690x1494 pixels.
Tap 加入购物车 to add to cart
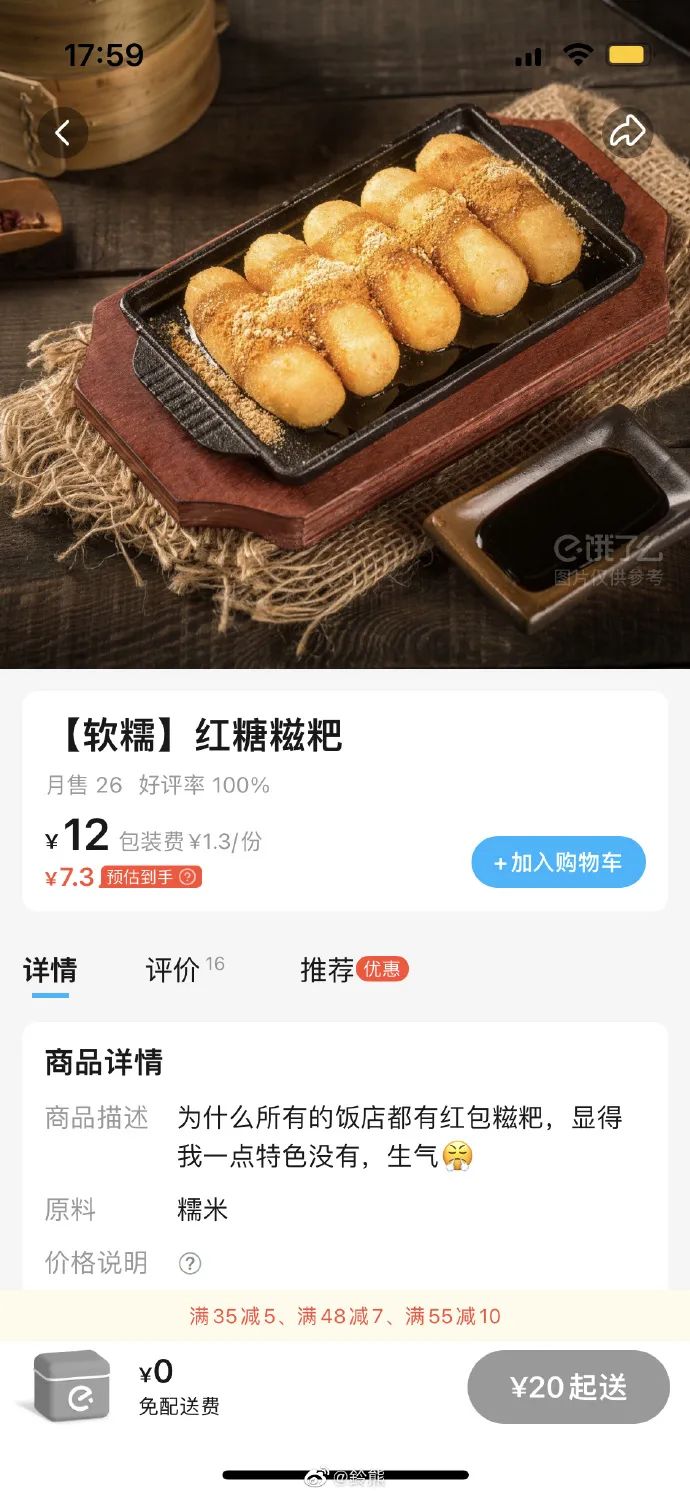pyautogui.click(x=558, y=862)
